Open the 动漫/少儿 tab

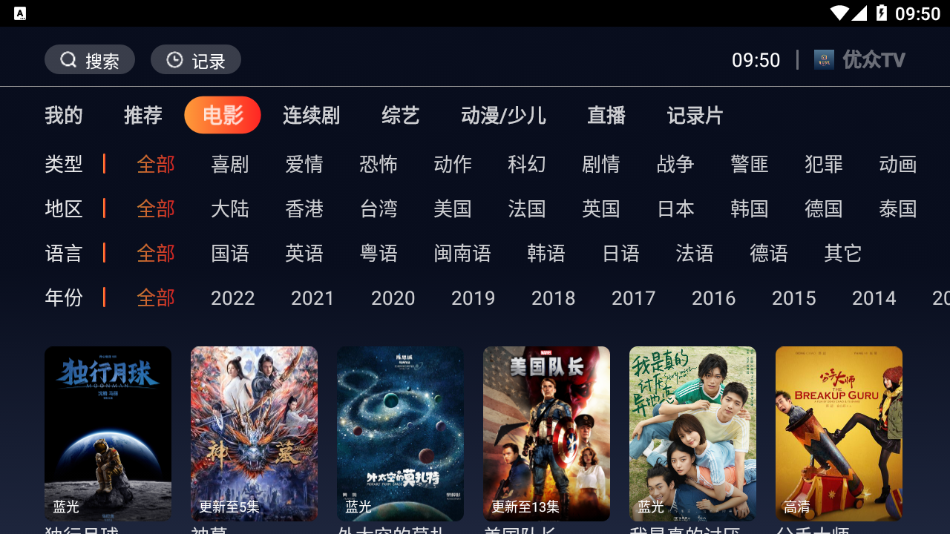click(503, 115)
